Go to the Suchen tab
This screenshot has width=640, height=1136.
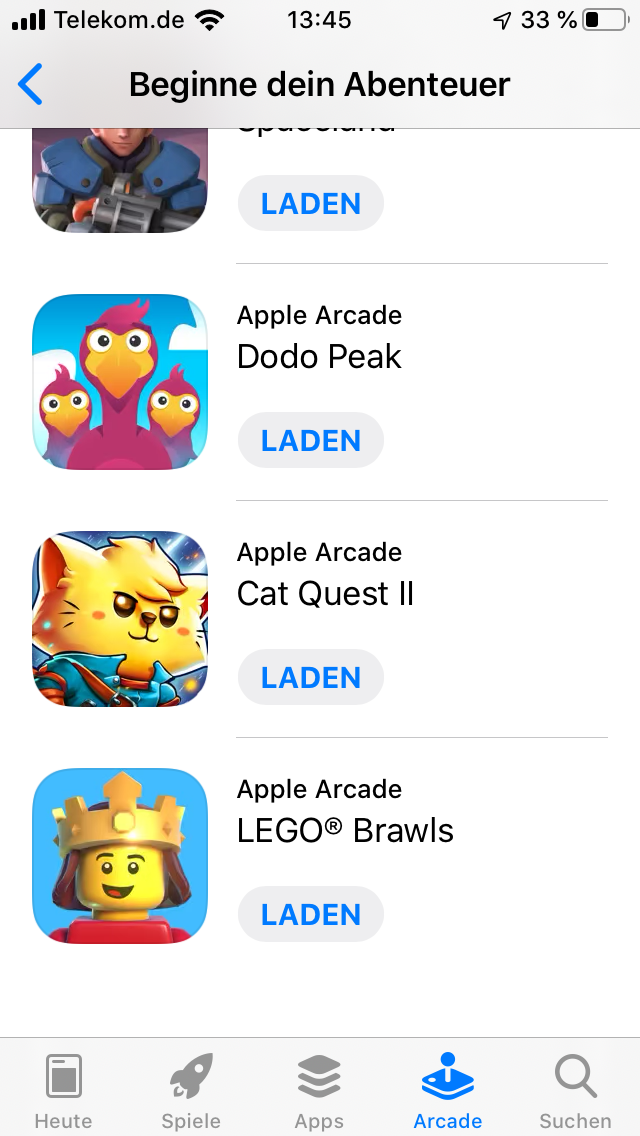[575, 1092]
